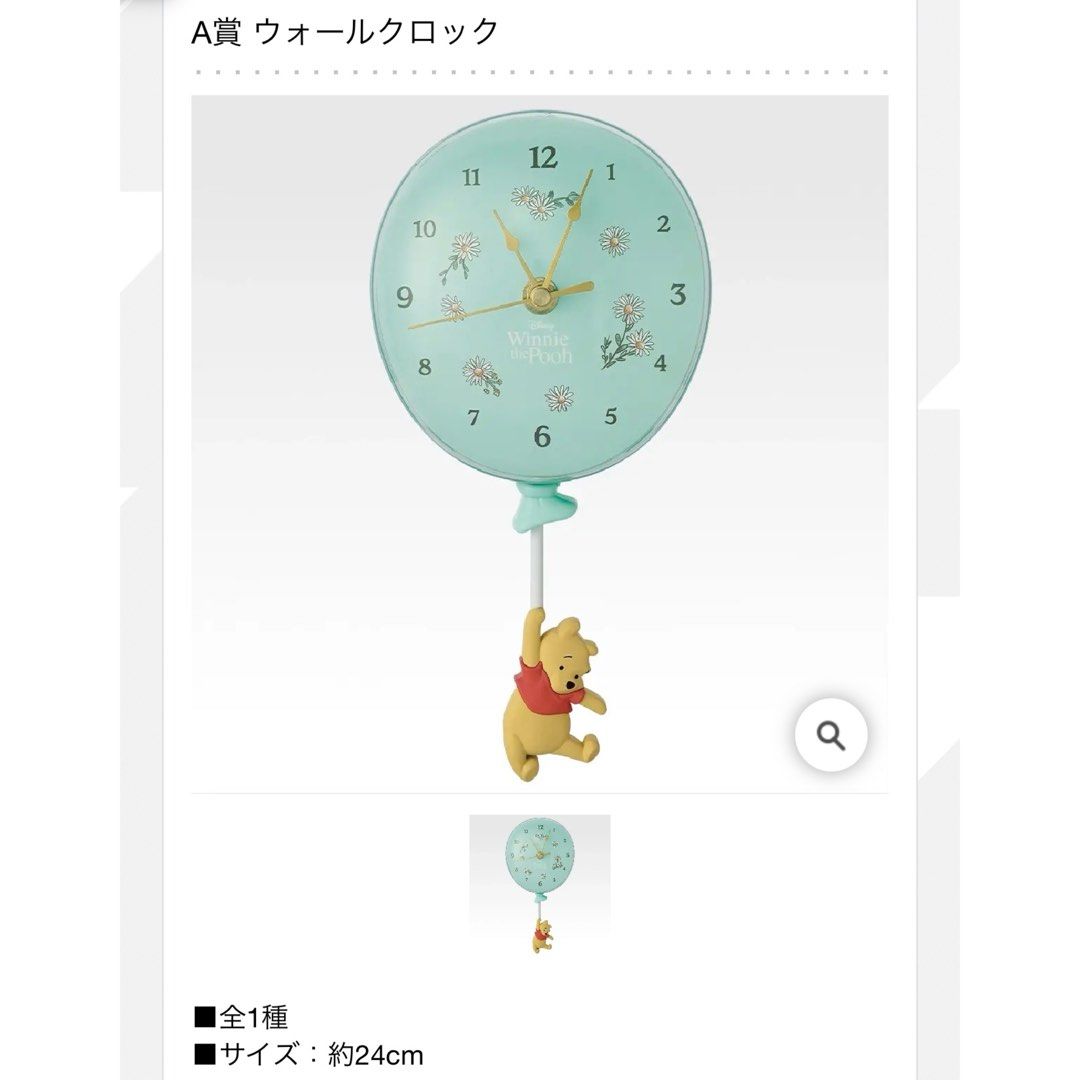Tap the magnifier to enlarge clock image
The height and width of the screenshot is (1080, 1080).
click(831, 736)
